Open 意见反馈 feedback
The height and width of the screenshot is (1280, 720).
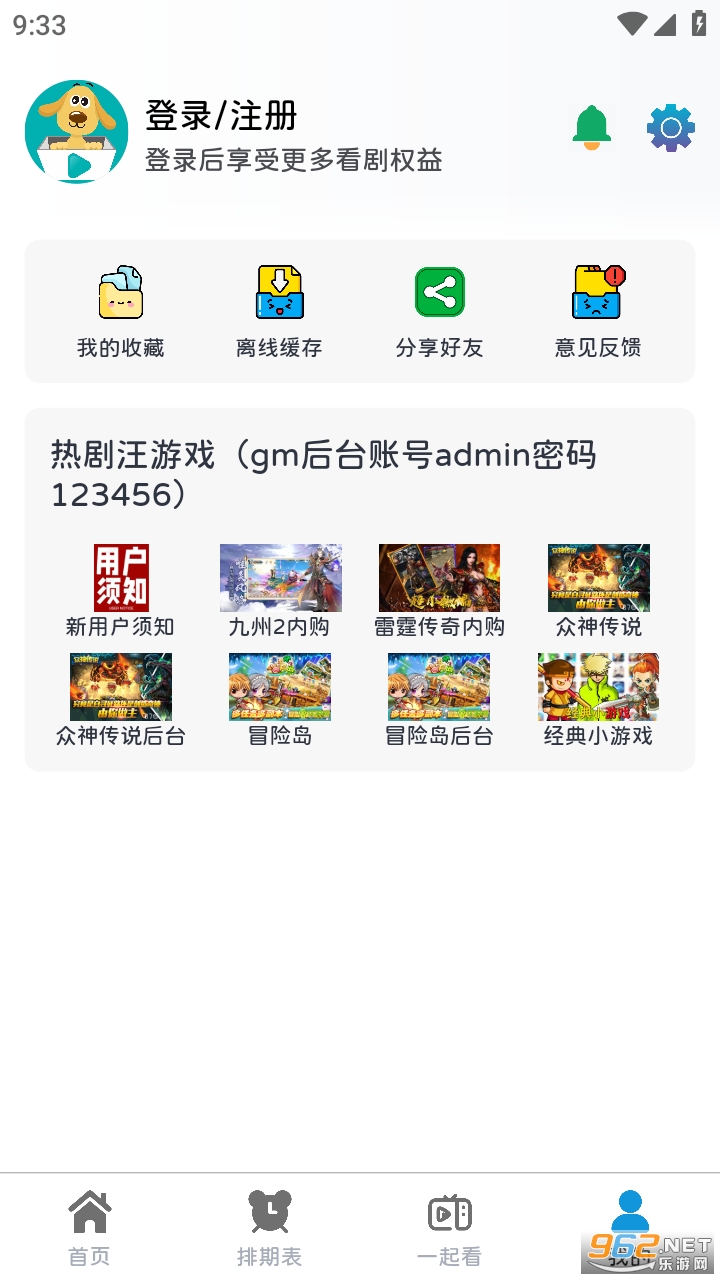point(598,311)
